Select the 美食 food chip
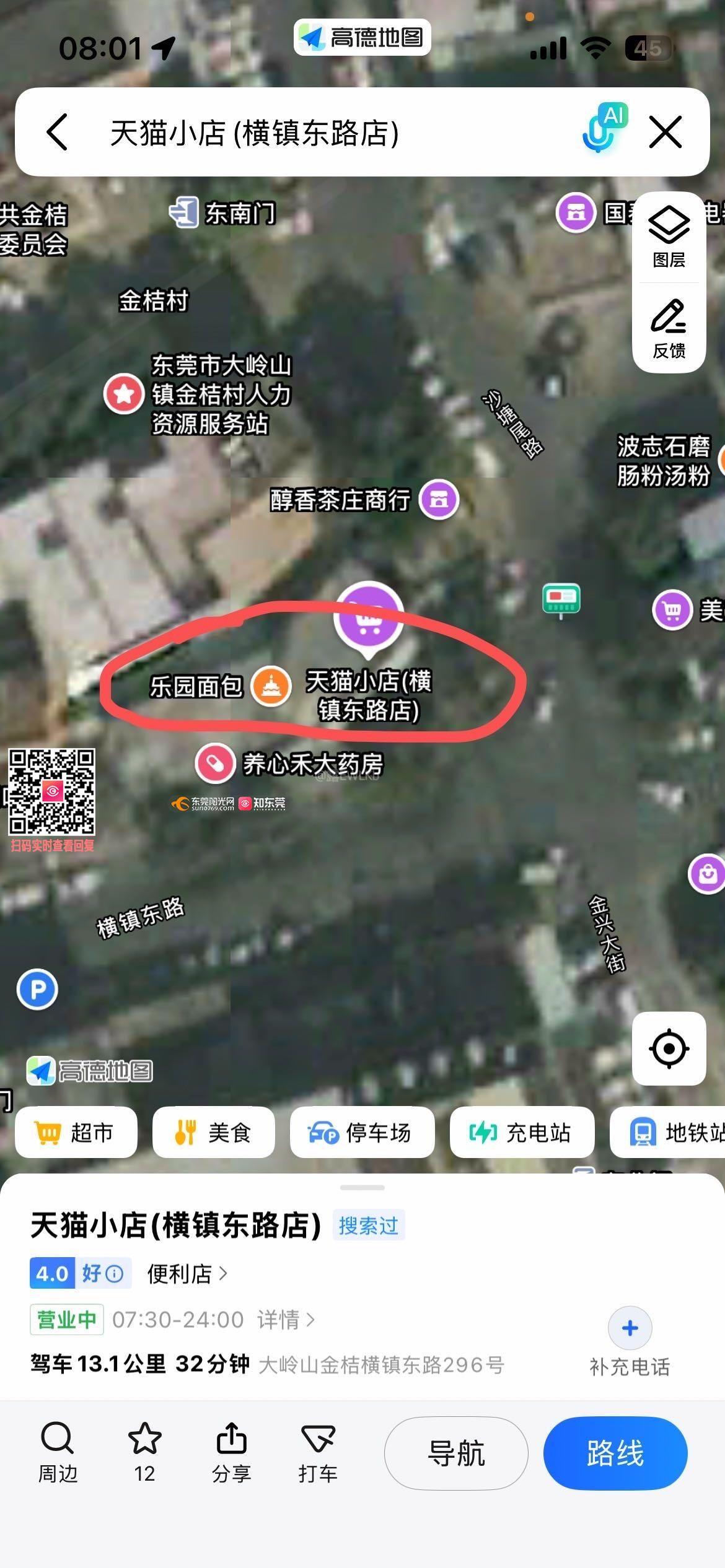 tap(213, 1133)
